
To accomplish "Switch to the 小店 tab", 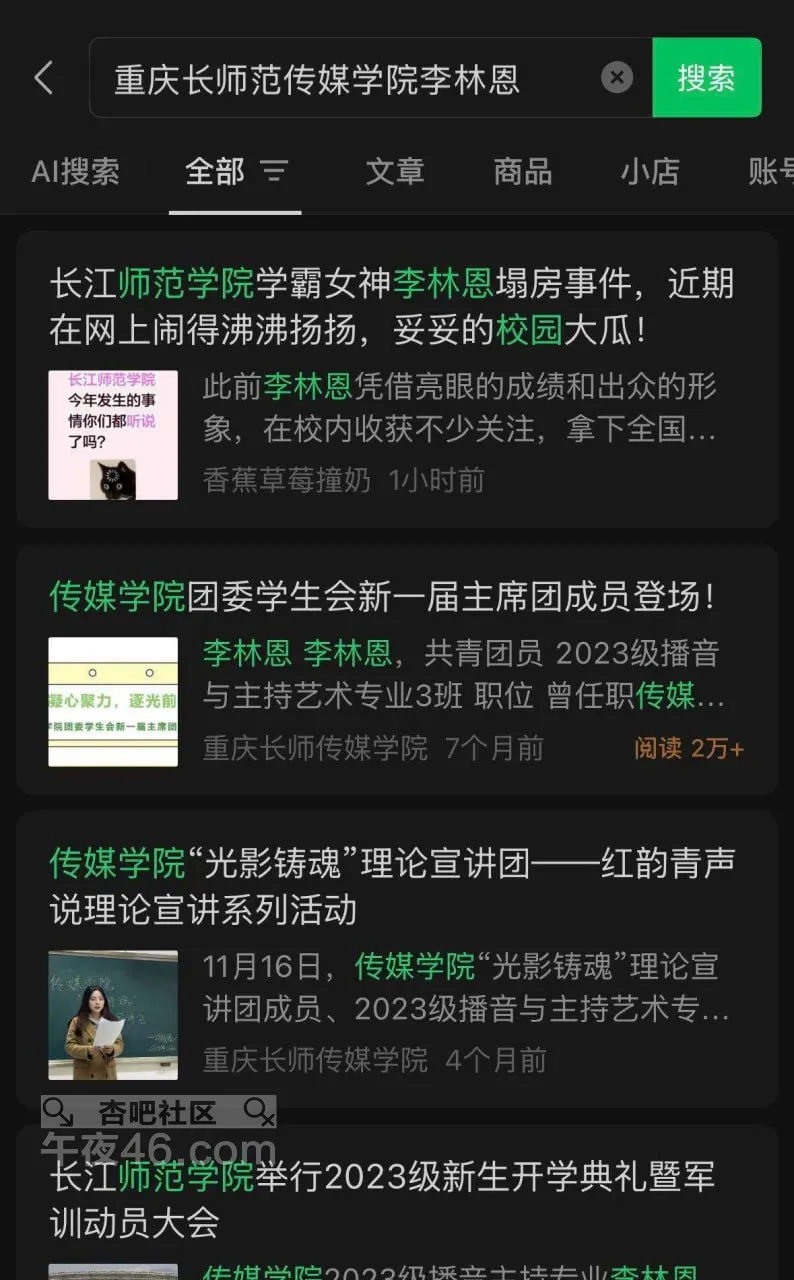I will pyautogui.click(x=650, y=172).
